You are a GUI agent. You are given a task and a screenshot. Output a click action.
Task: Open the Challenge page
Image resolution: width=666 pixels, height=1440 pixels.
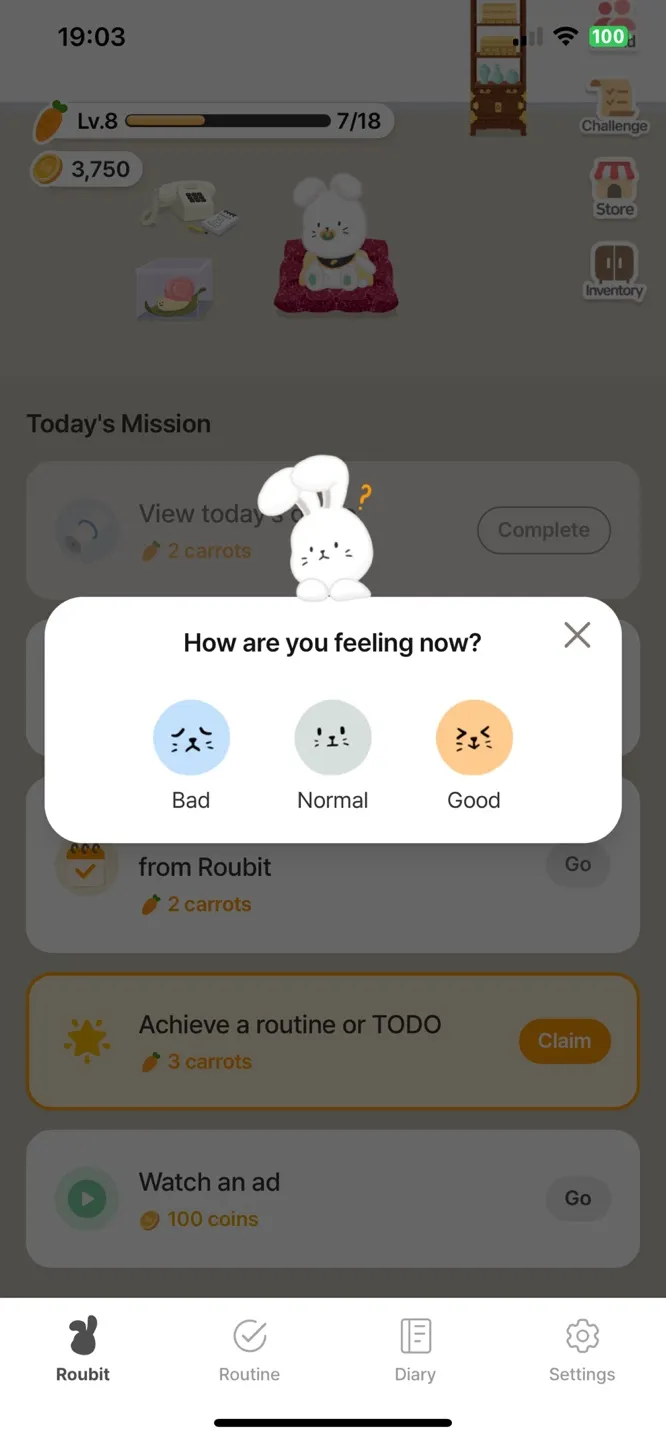614,106
